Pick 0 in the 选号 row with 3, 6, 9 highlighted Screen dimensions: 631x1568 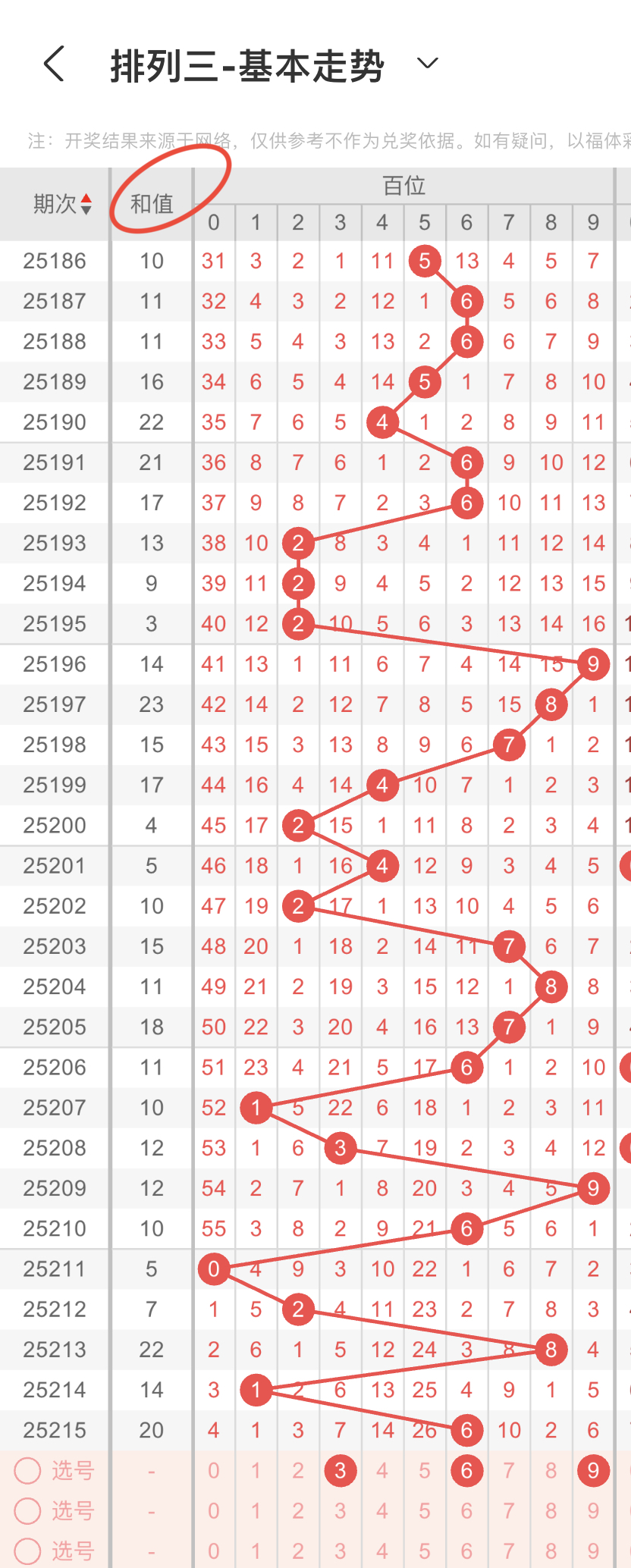click(214, 1470)
